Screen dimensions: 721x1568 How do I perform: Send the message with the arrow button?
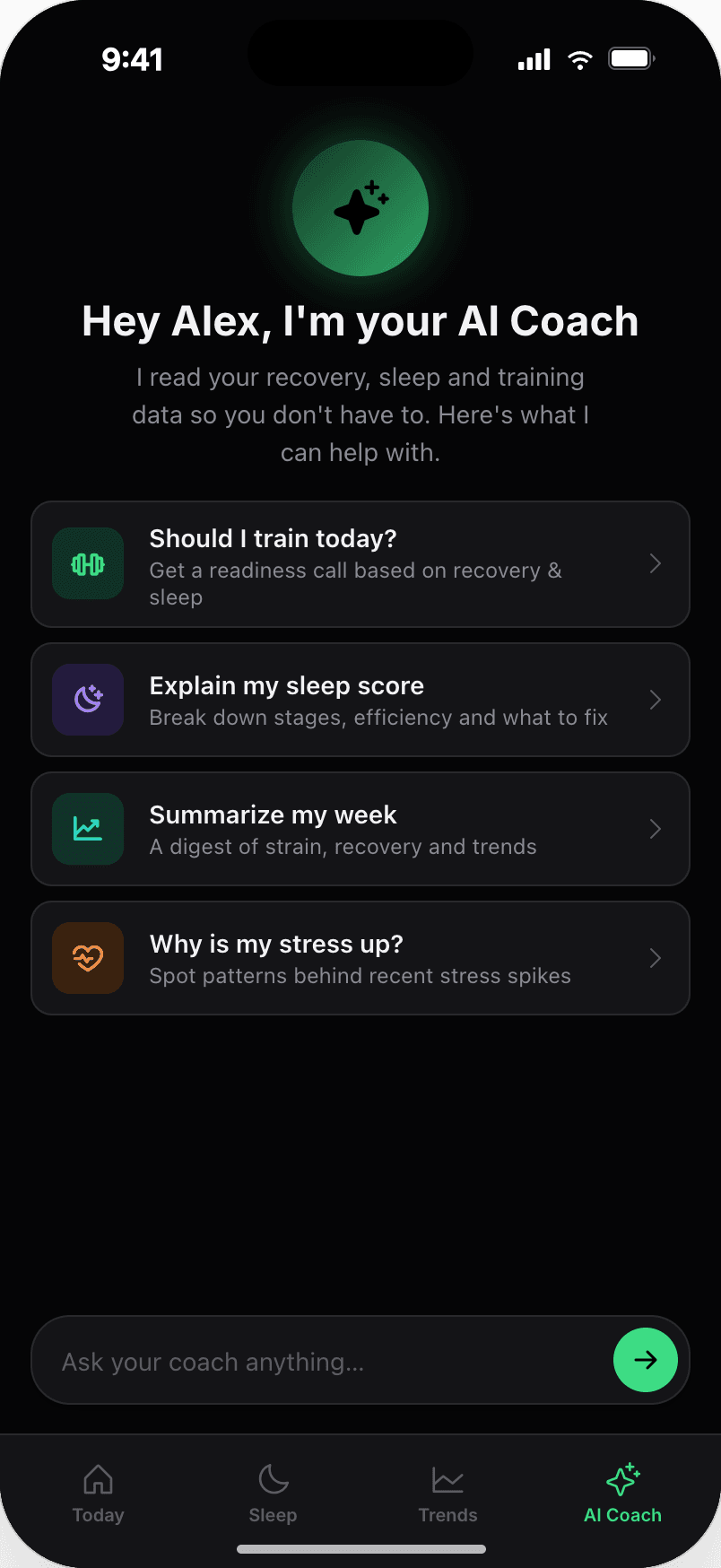coord(646,1360)
